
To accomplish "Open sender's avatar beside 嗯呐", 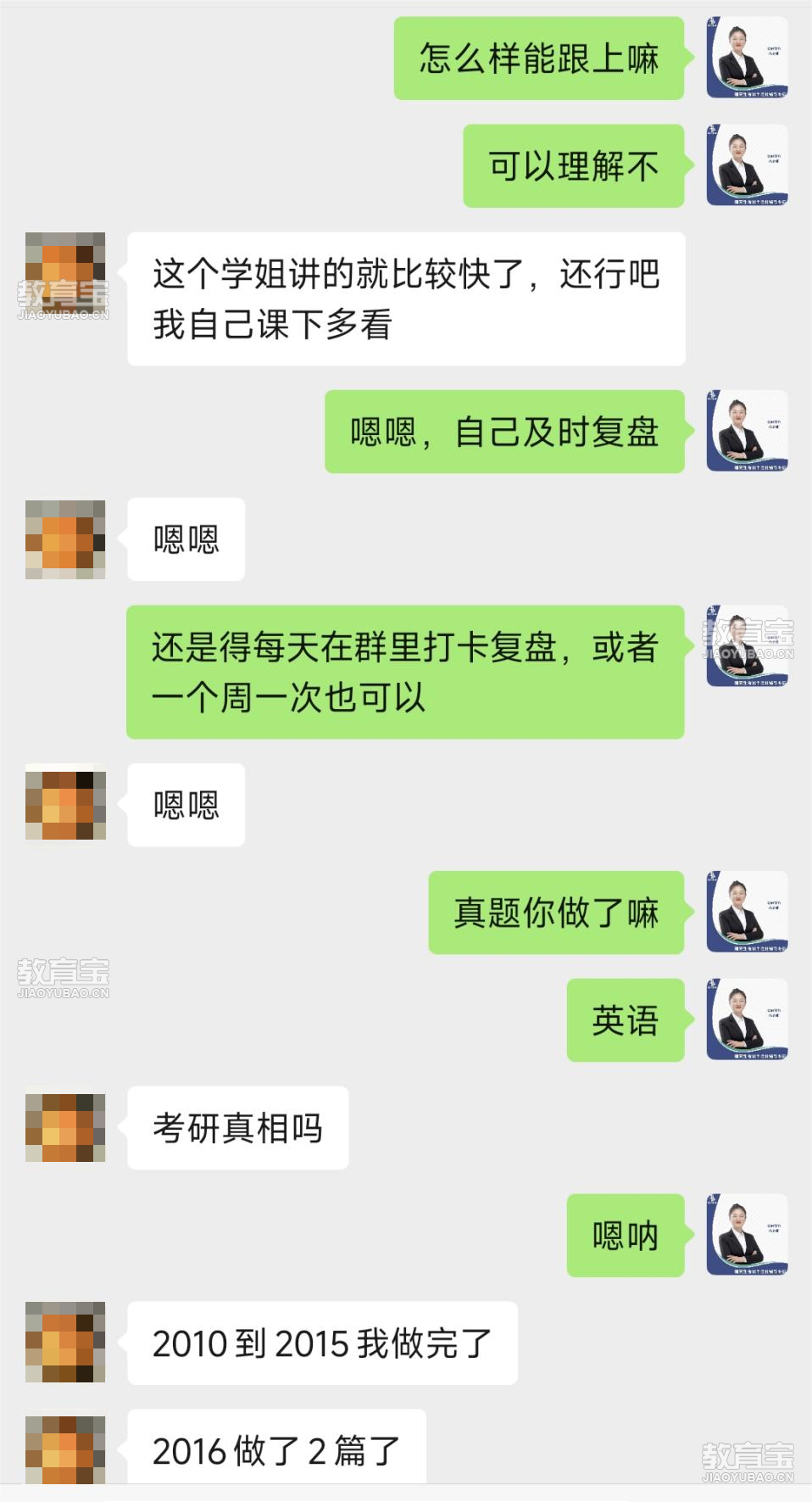I will point(747,1235).
